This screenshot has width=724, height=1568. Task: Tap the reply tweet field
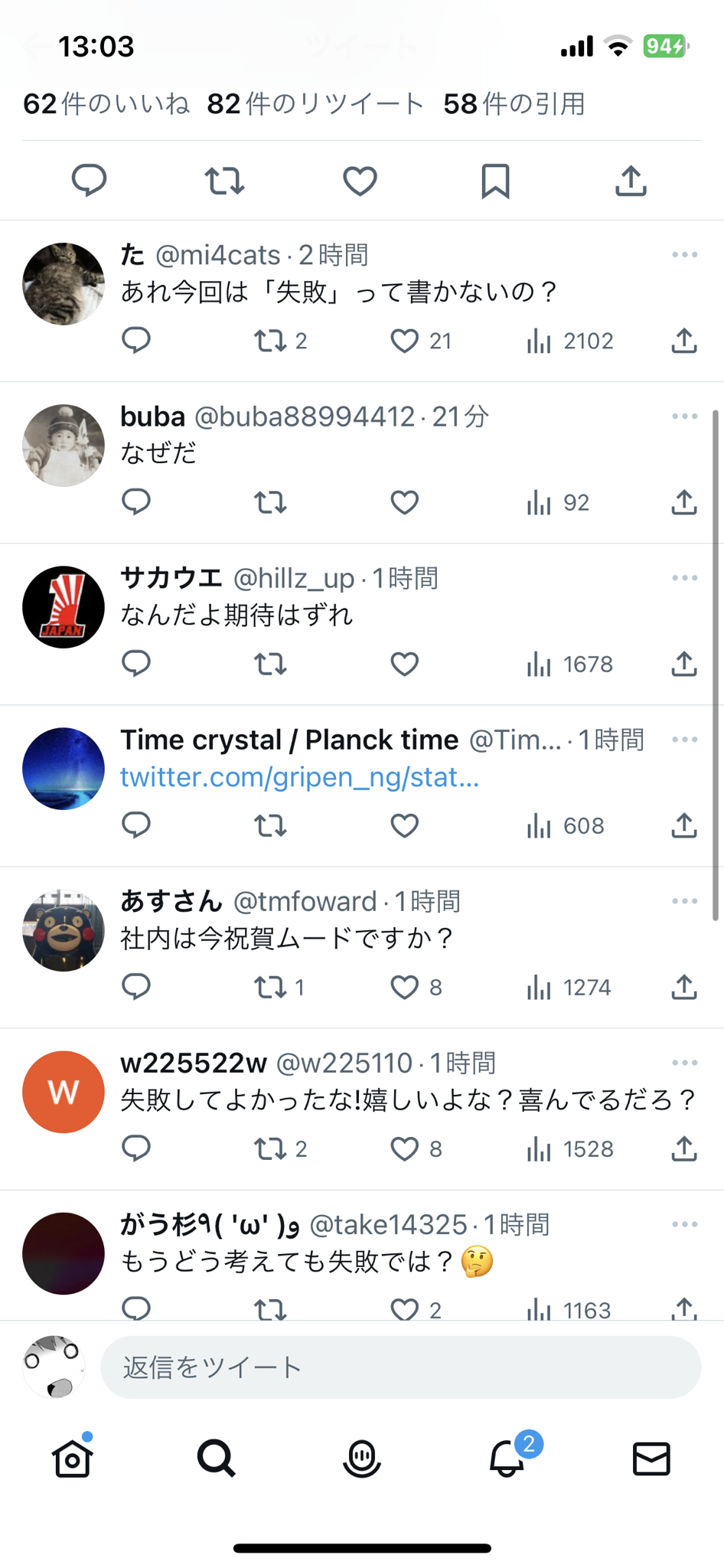click(x=401, y=1367)
